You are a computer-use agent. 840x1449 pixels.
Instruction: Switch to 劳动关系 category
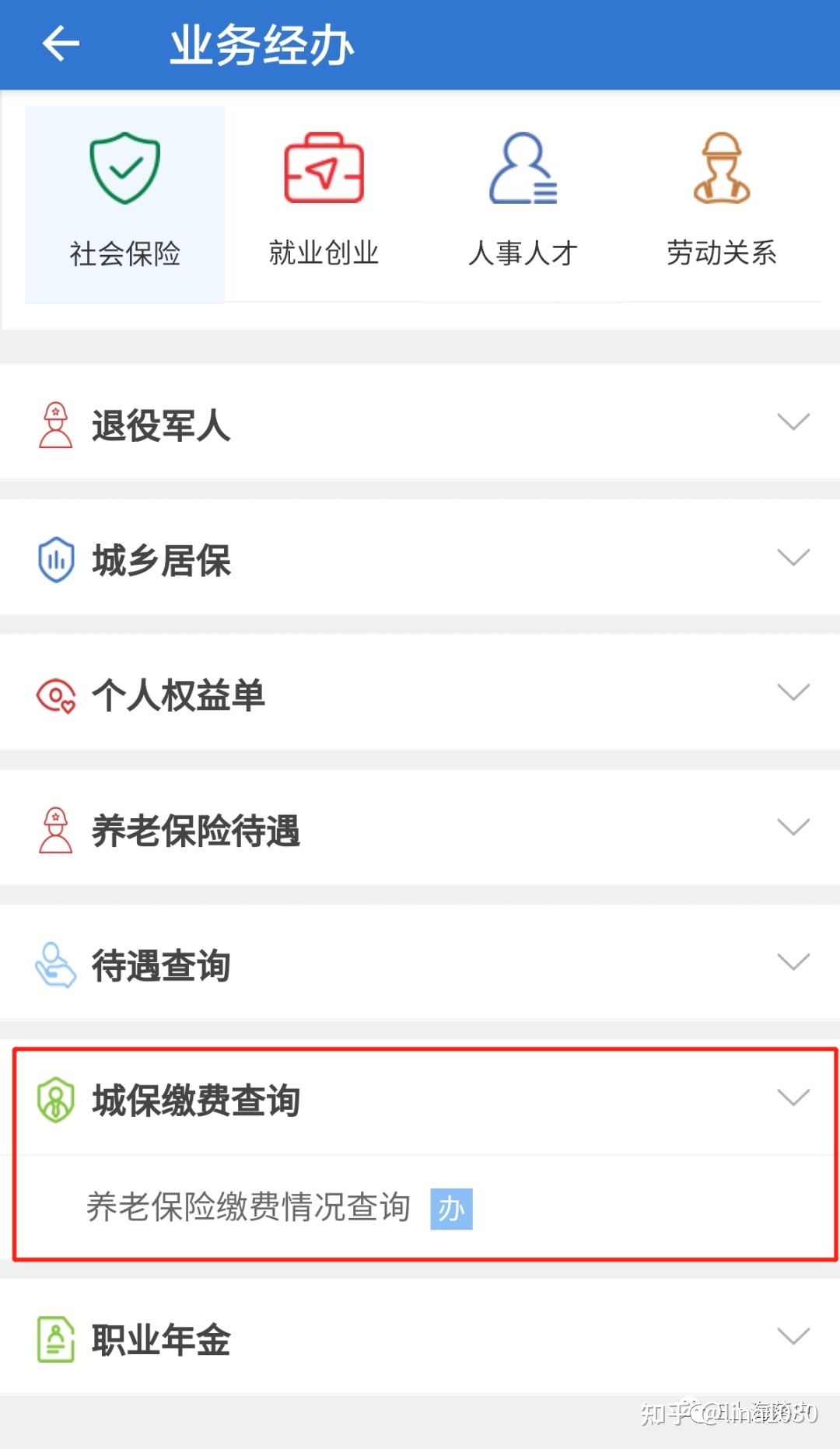722,204
